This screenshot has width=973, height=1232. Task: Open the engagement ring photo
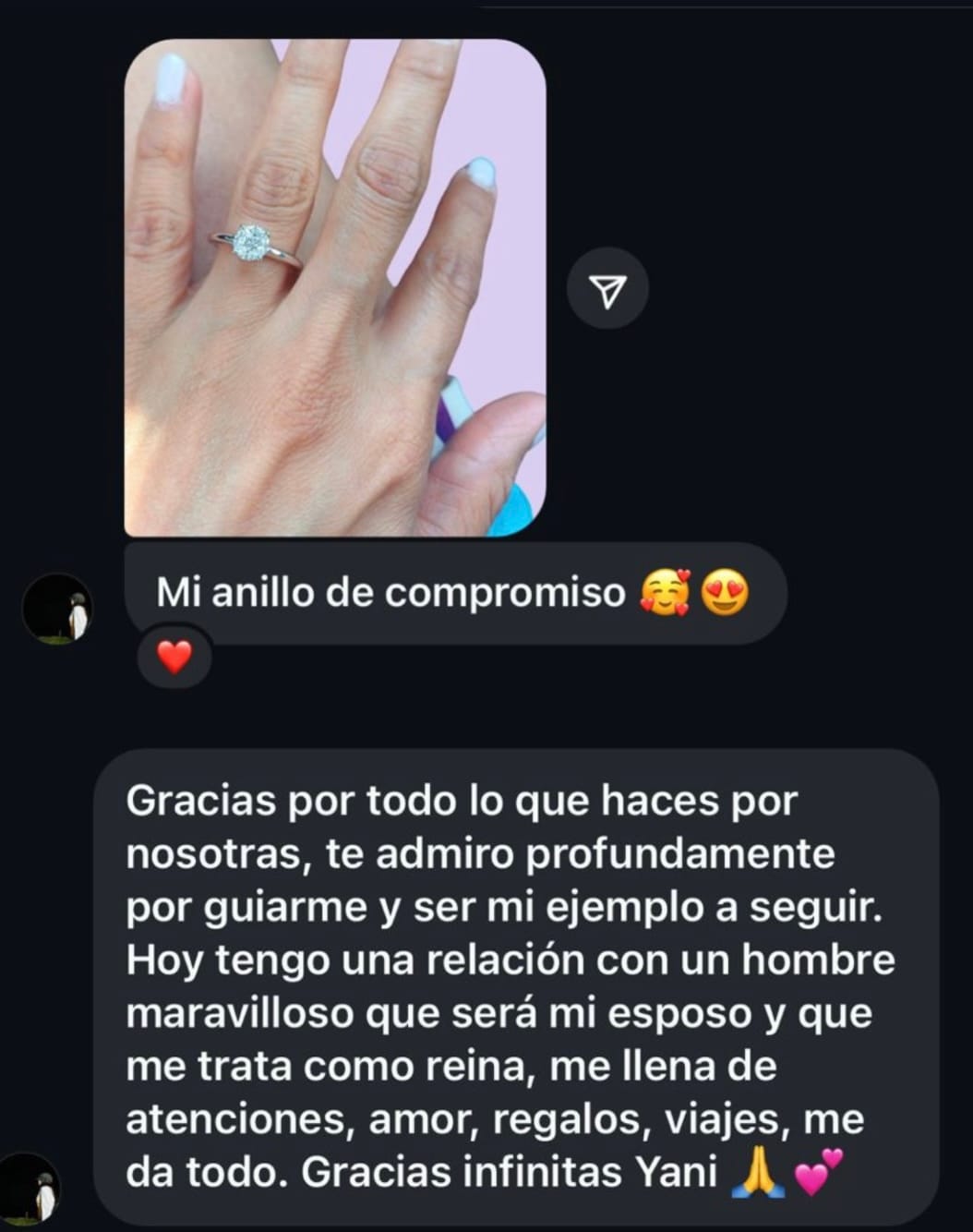click(334, 288)
